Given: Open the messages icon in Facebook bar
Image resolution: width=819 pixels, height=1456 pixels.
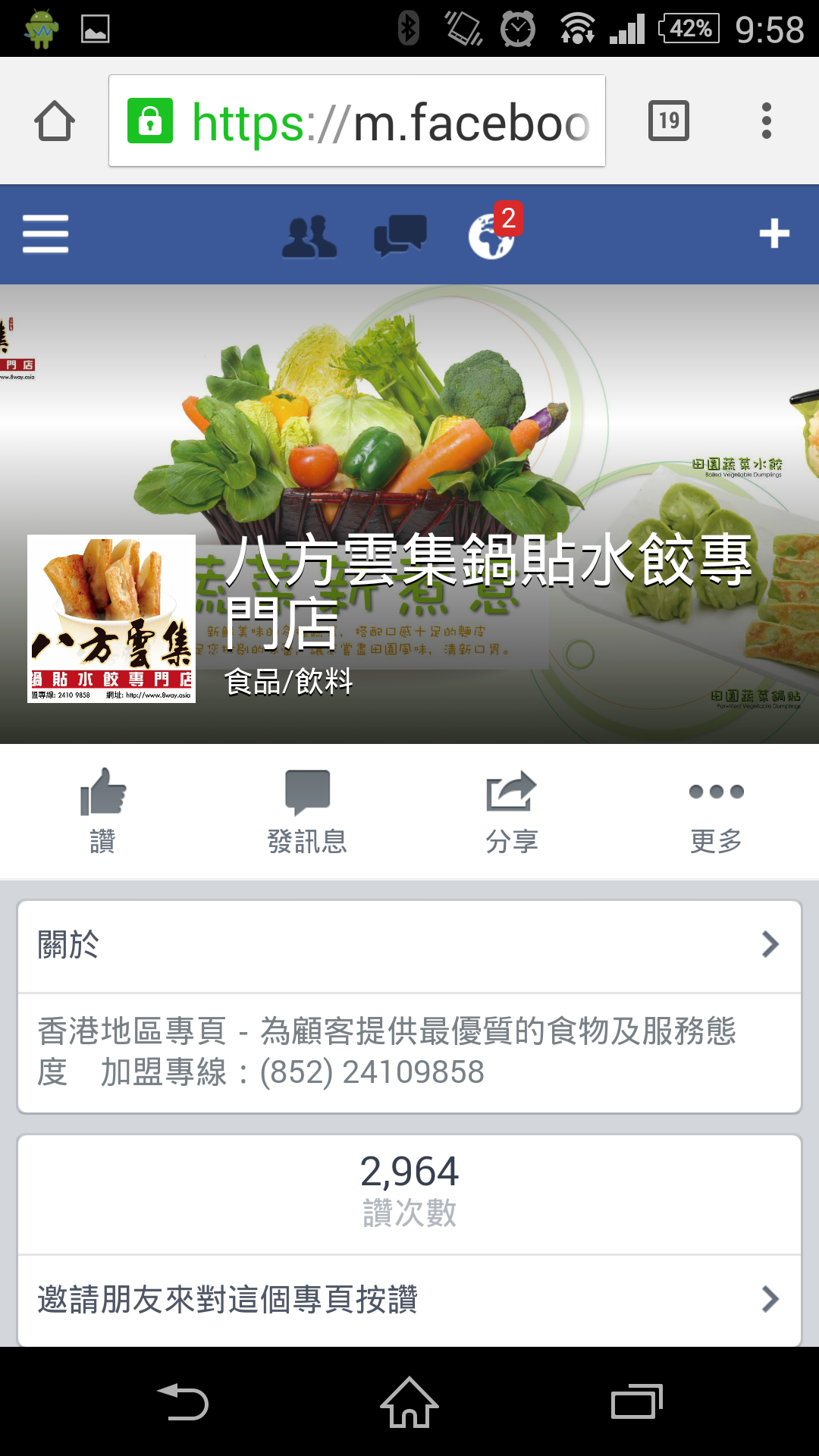Looking at the screenshot, I should pos(400,236).
